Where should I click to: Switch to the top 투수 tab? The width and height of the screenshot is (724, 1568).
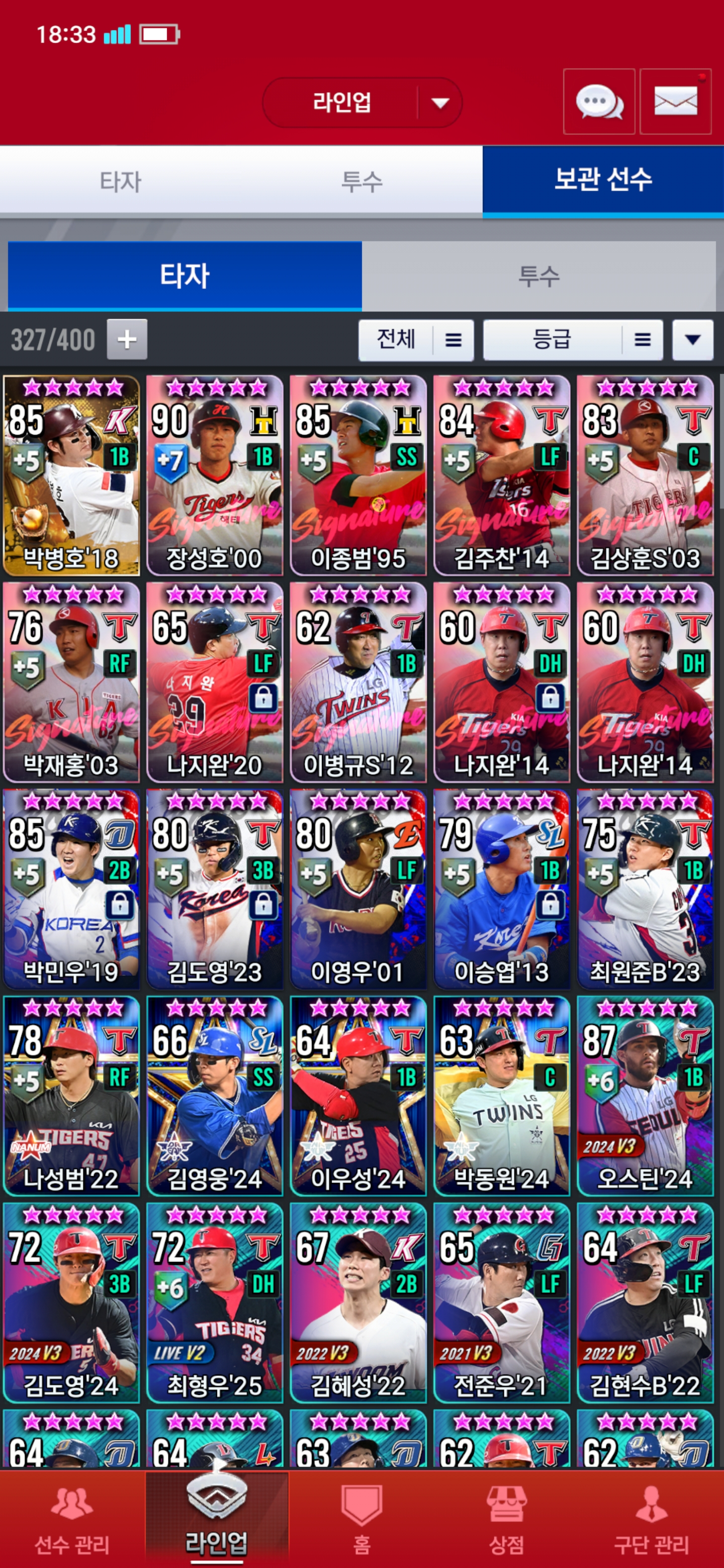361,181
